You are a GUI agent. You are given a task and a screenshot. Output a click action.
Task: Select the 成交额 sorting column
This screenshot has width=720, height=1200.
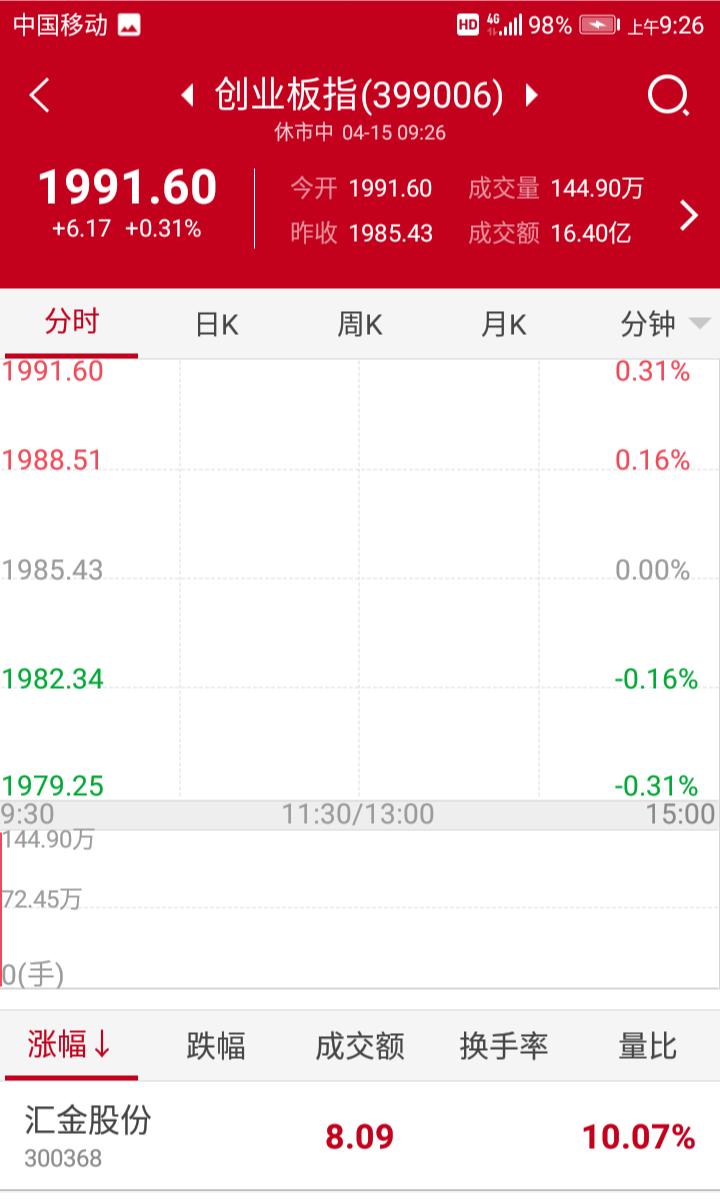359,1044
